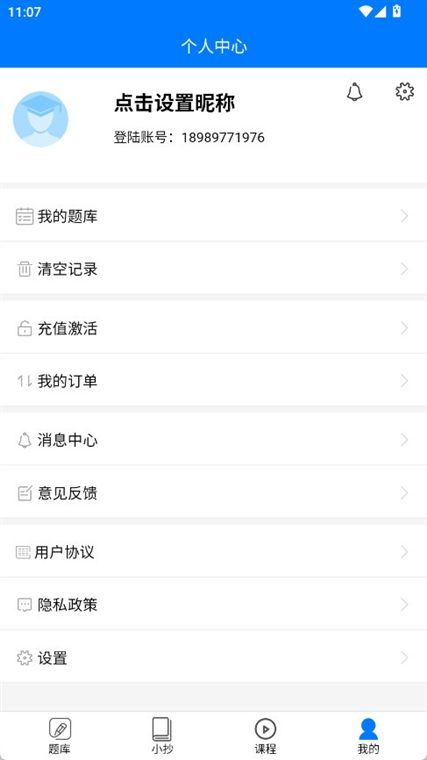Select the 我的 tab
The image size is (427, 760).
[x=368, y=736]
